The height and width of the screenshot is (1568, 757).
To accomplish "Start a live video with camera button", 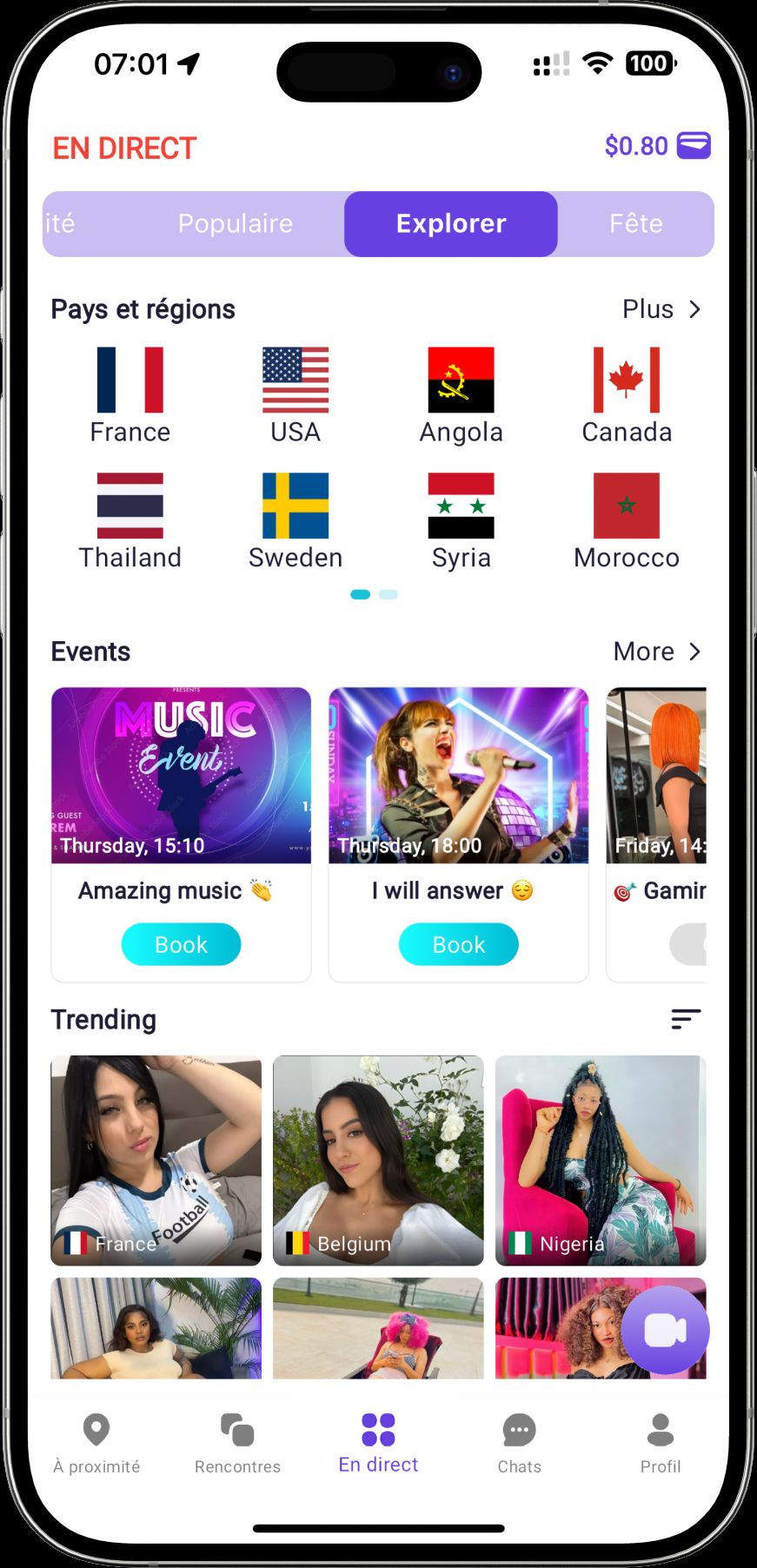I will 665,1330.
